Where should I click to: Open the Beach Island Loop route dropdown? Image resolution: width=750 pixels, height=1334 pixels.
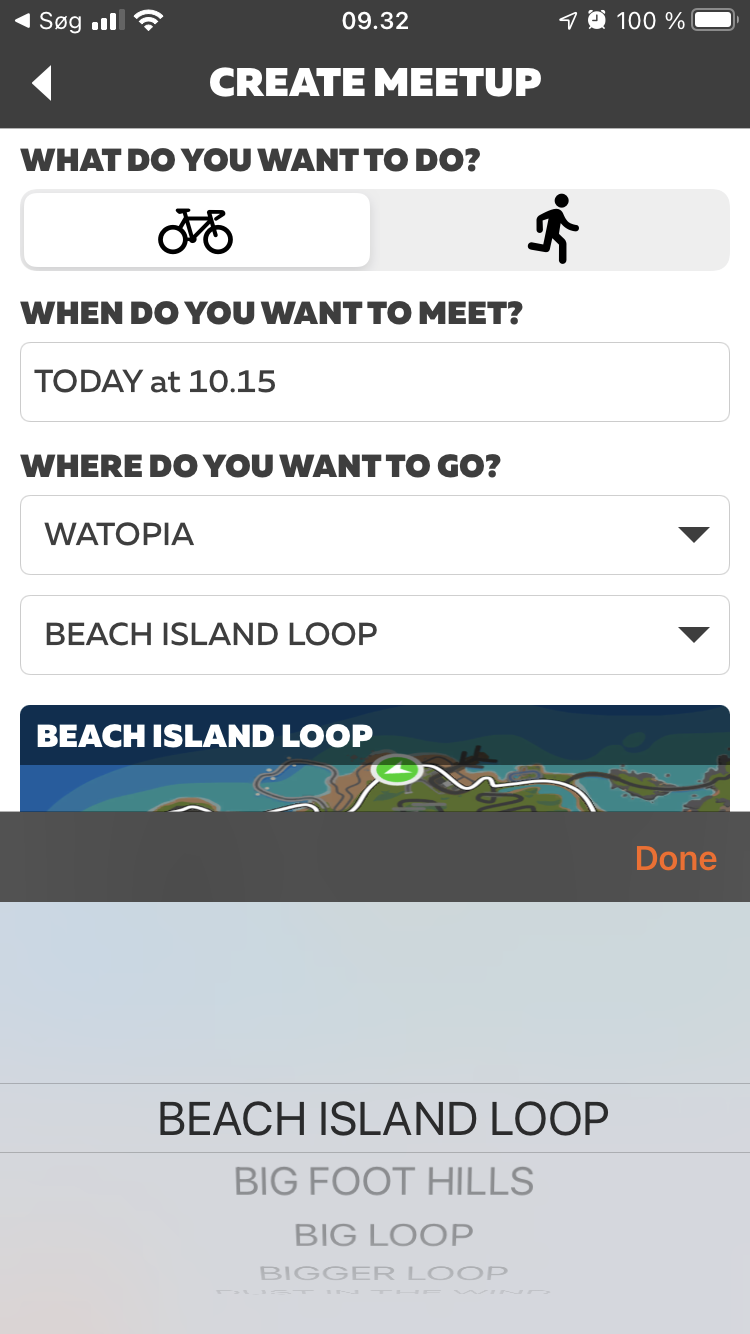point(375,635)
